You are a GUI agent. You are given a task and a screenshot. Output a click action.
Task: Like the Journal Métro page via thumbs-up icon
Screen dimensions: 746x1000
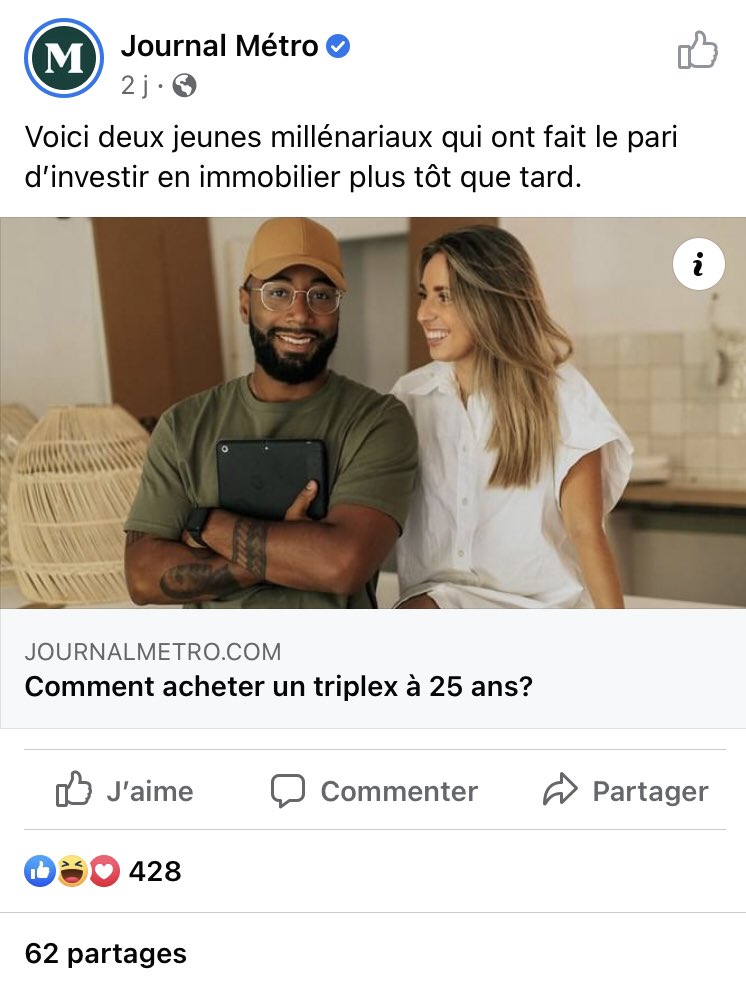click(x=697, y=50)
